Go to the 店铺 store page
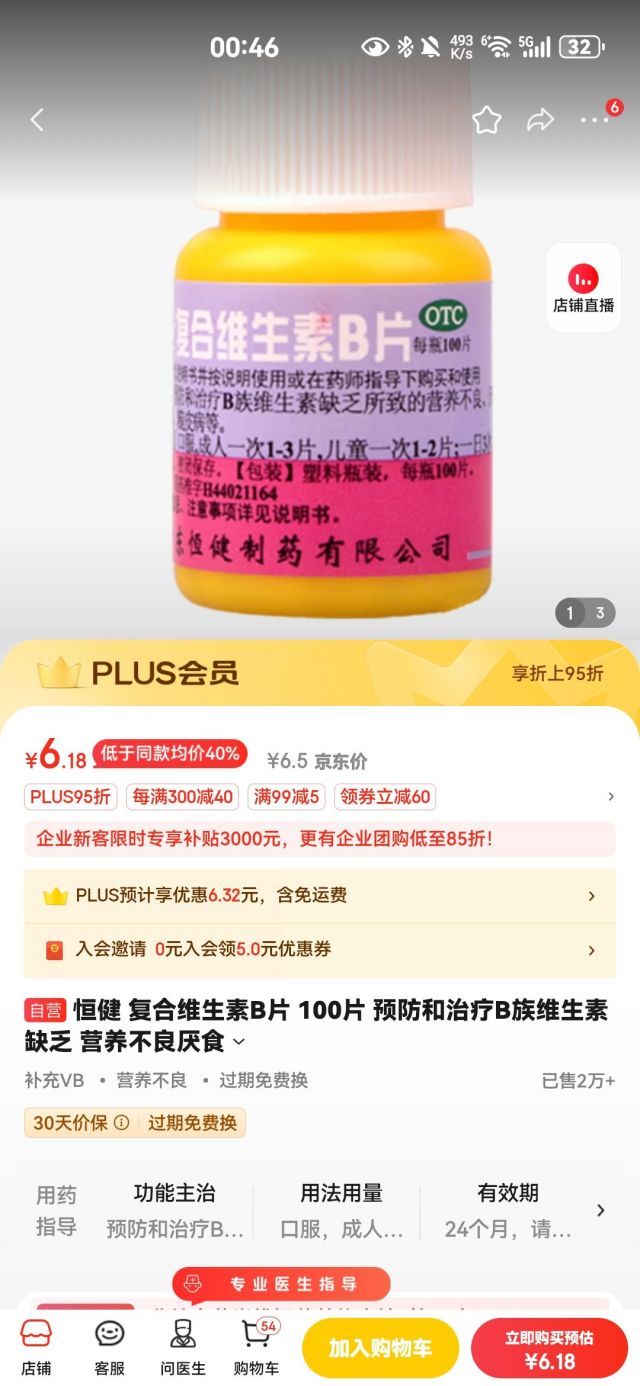 [x=36, y=1346]
